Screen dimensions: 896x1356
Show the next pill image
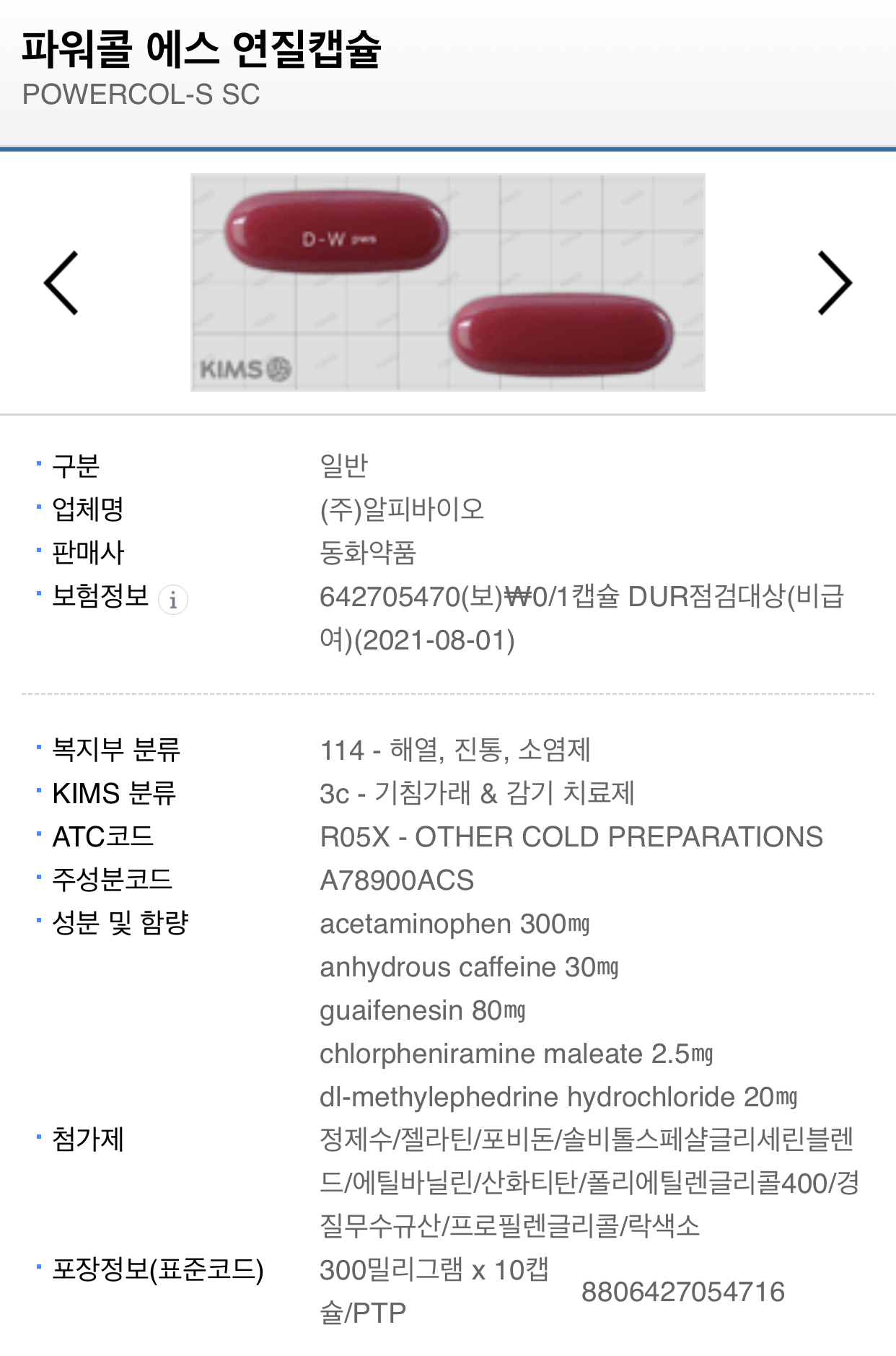click(835, 283)
